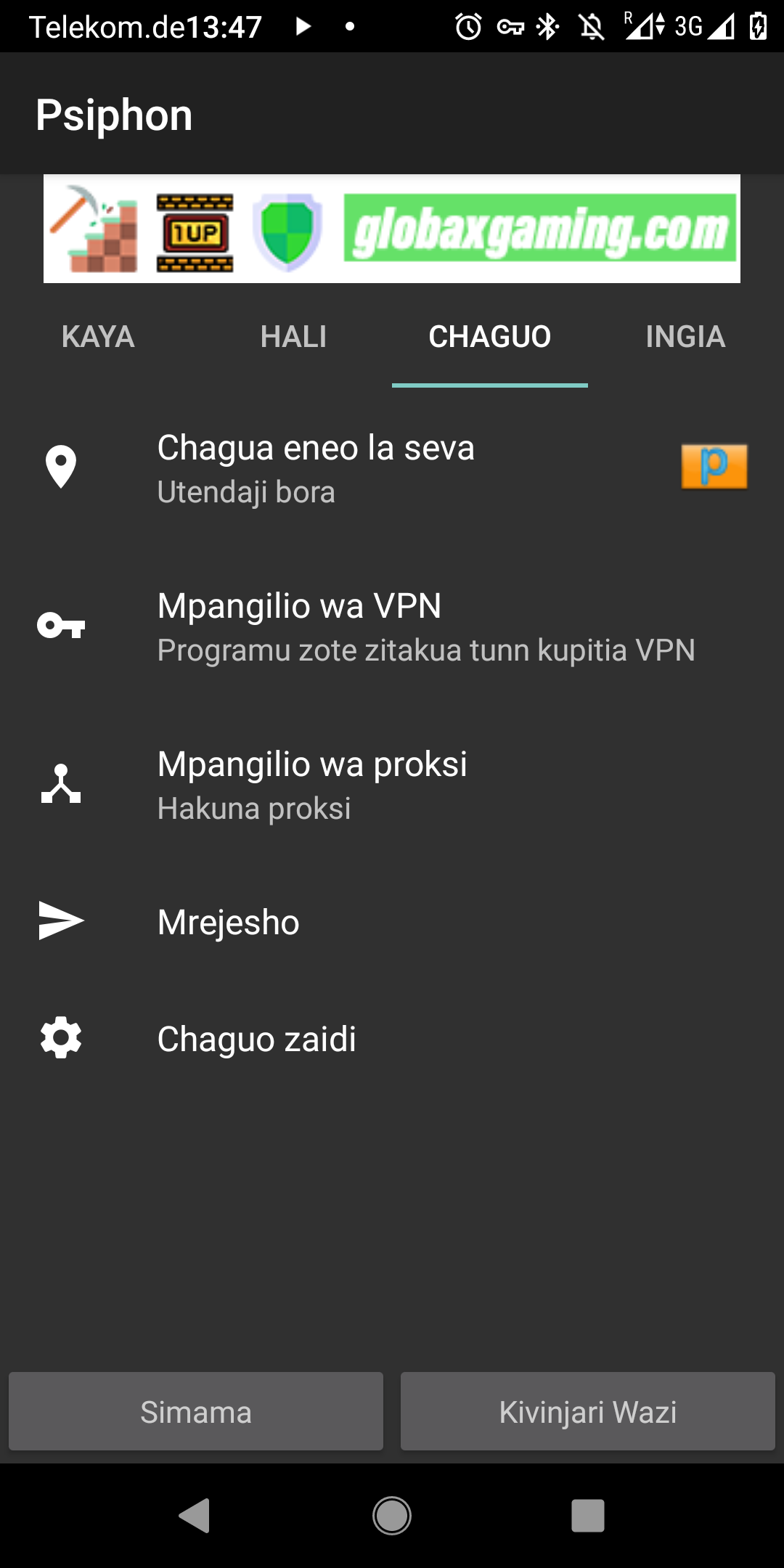The image size is (784, 1568).
Task: Open Mpangilio wa VPN settings
Action: [392, 626]
